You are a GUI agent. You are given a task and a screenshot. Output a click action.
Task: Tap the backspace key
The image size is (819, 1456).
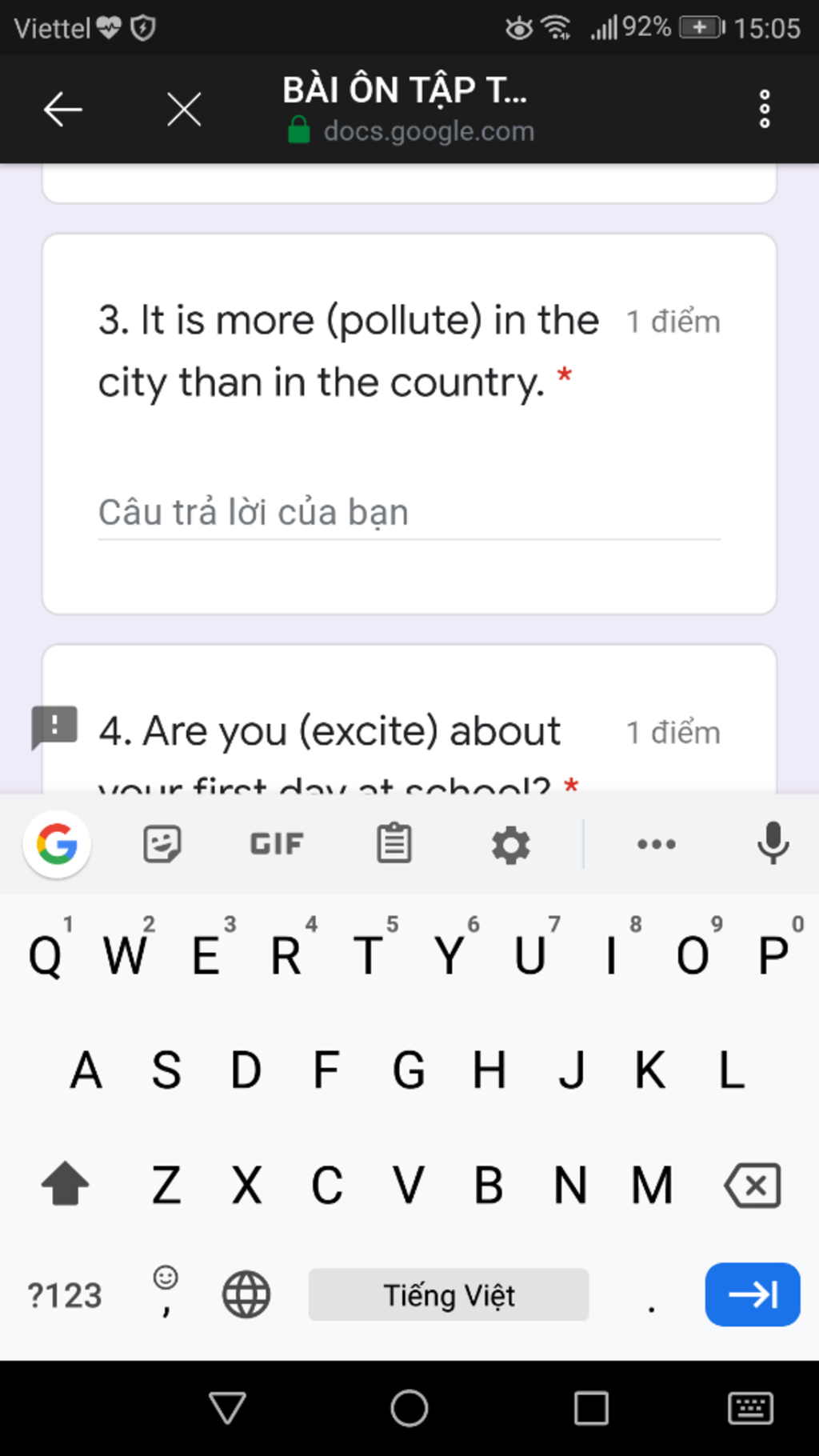coord(753,1185)
